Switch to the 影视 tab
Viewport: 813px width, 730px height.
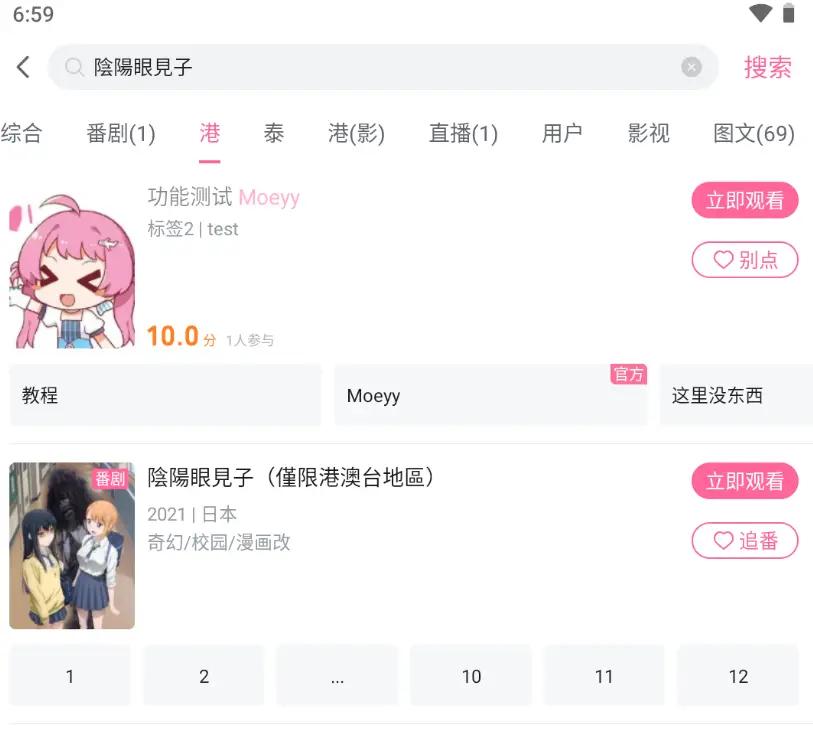coord(648,133)
